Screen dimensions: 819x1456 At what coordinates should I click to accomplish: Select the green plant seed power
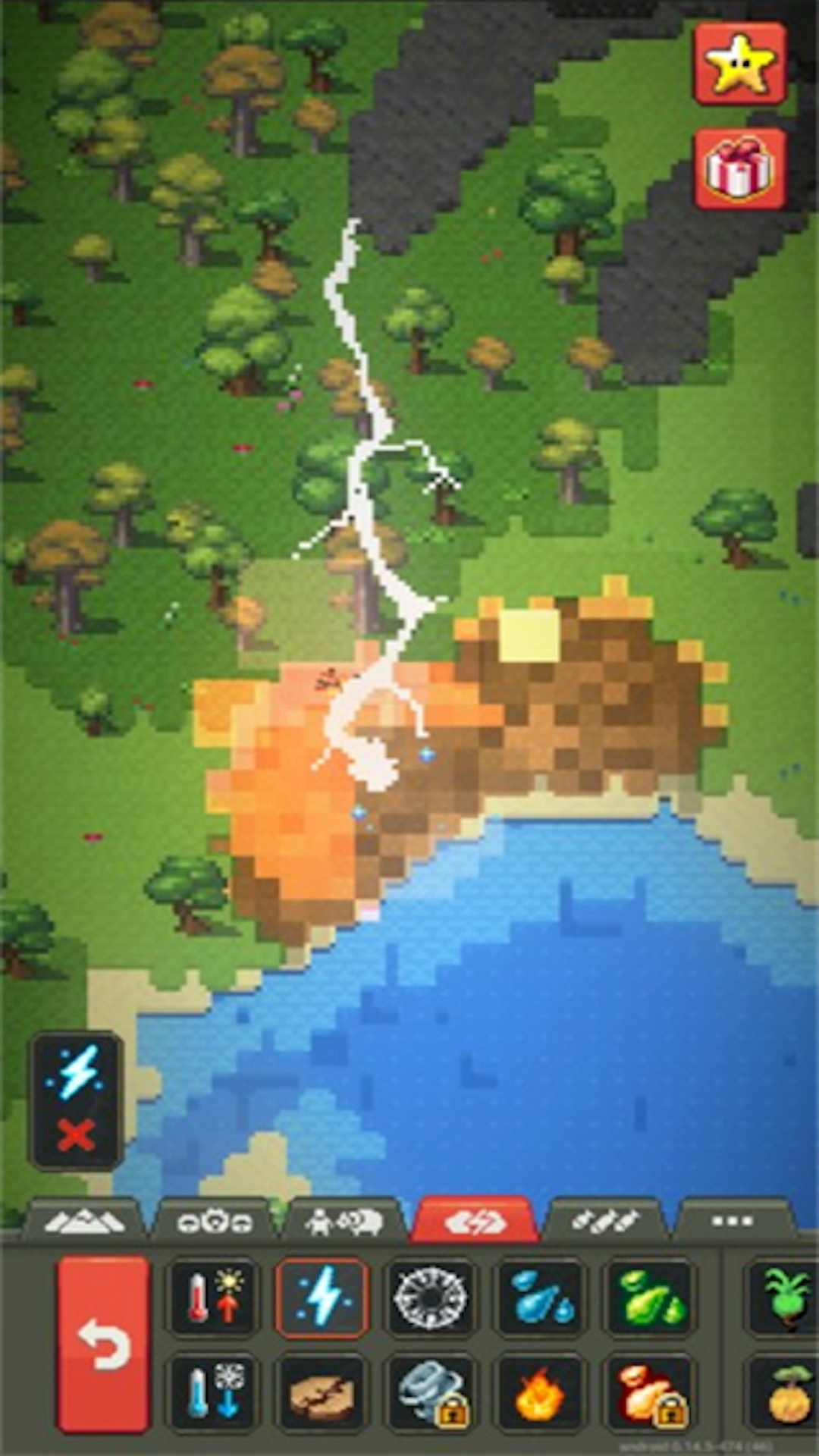(x=785, y=1298)
